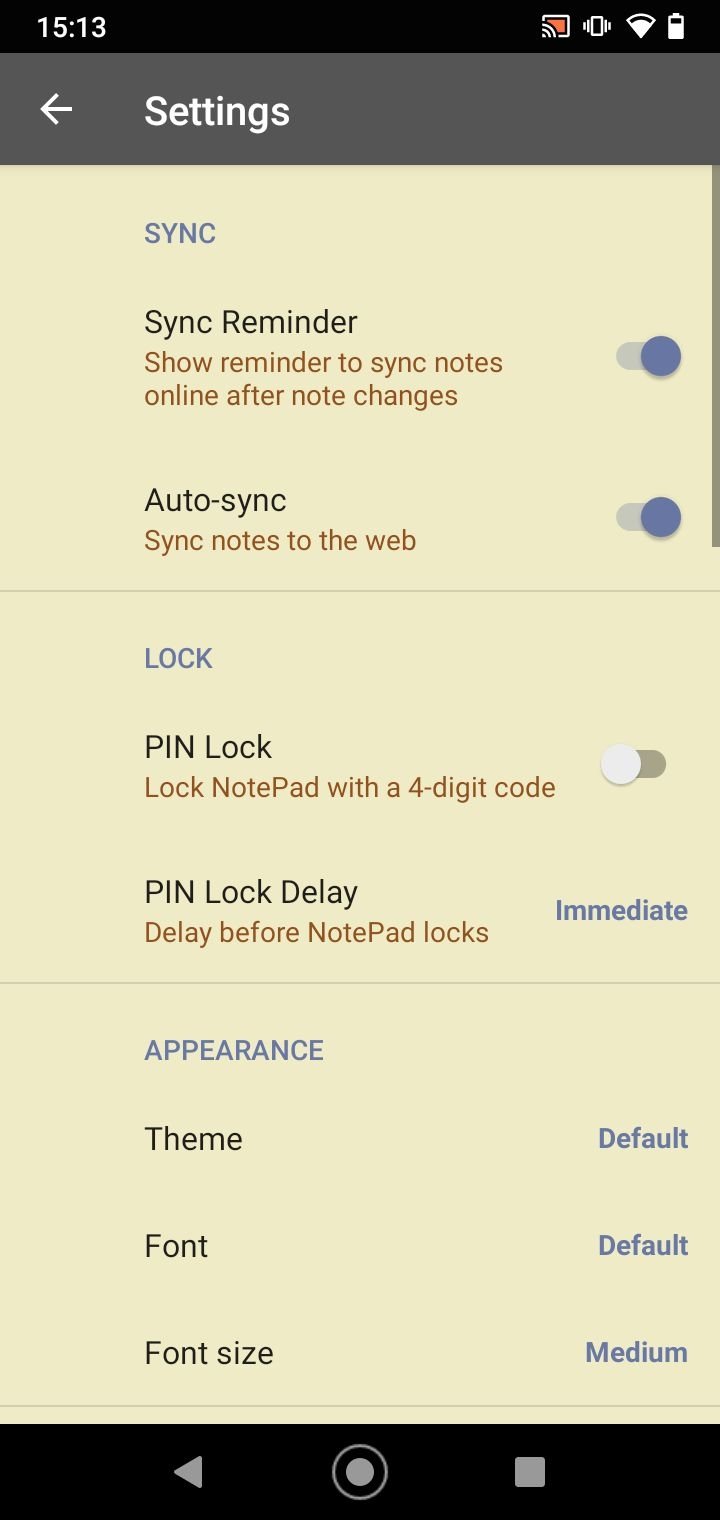720x1520 pixels.
Task: Open the recent apps square button
Action: coord(530,1472)
